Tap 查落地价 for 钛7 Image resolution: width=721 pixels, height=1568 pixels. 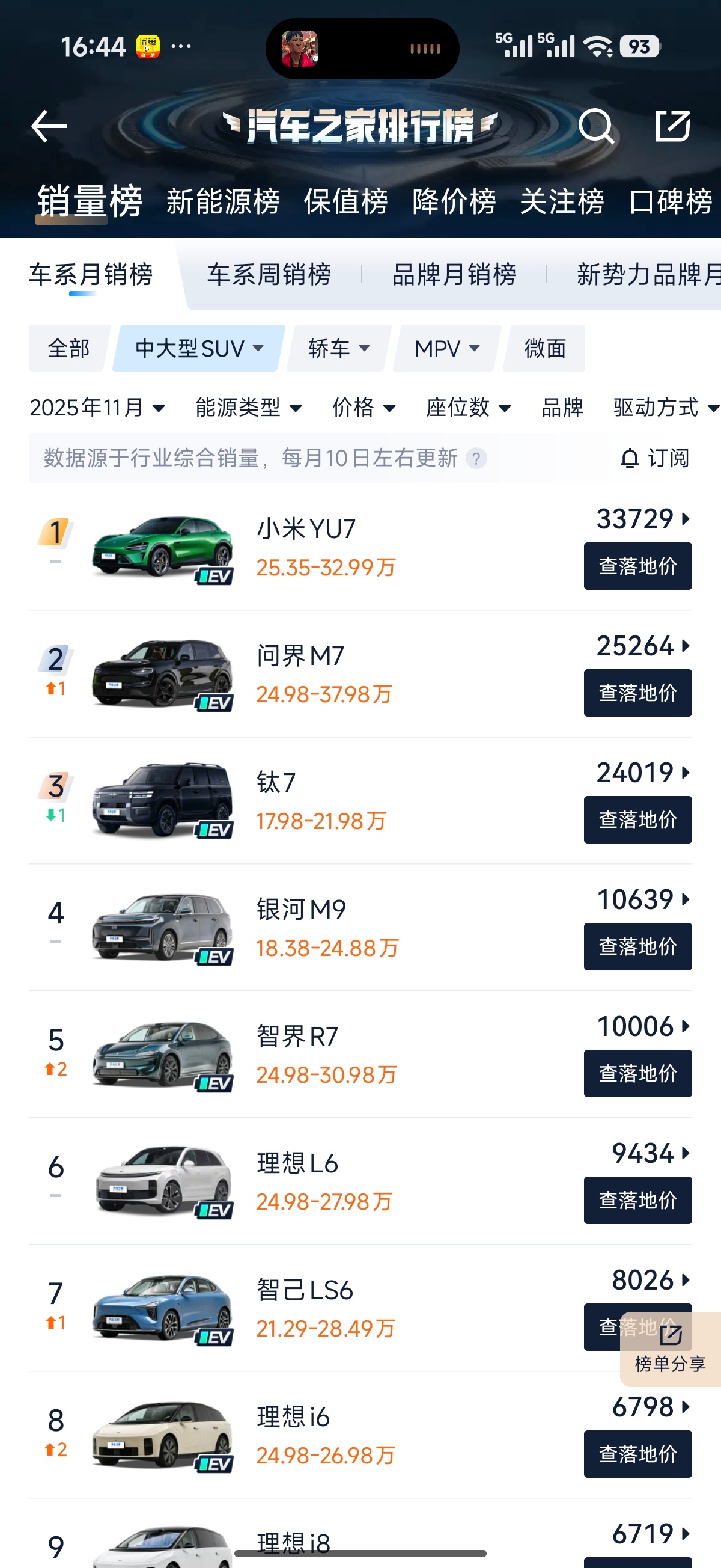[x=637, y=819]
